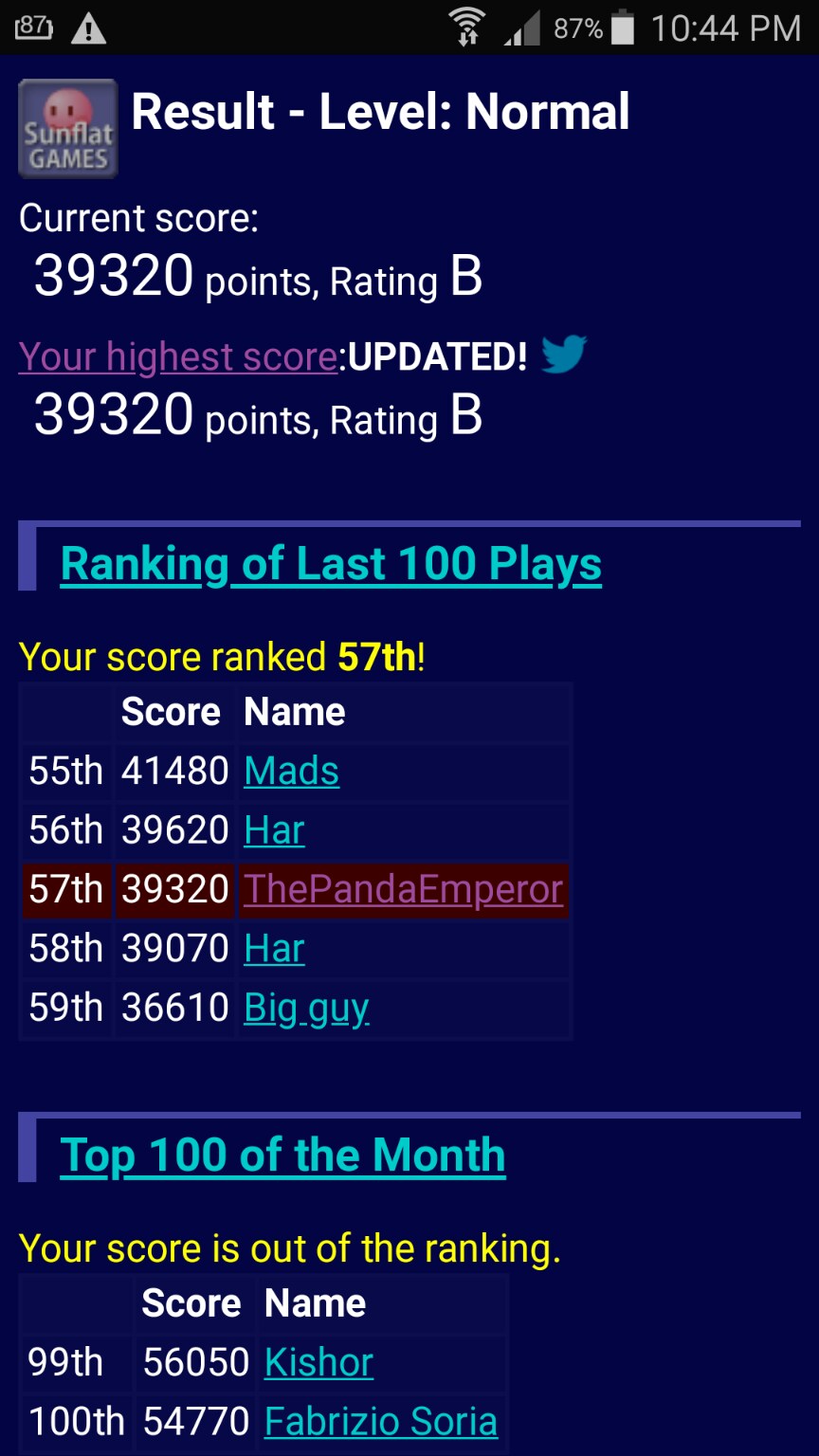View Fabrizio Soria's profile
Viewport: 819px width, 1456px height.
380,1422
